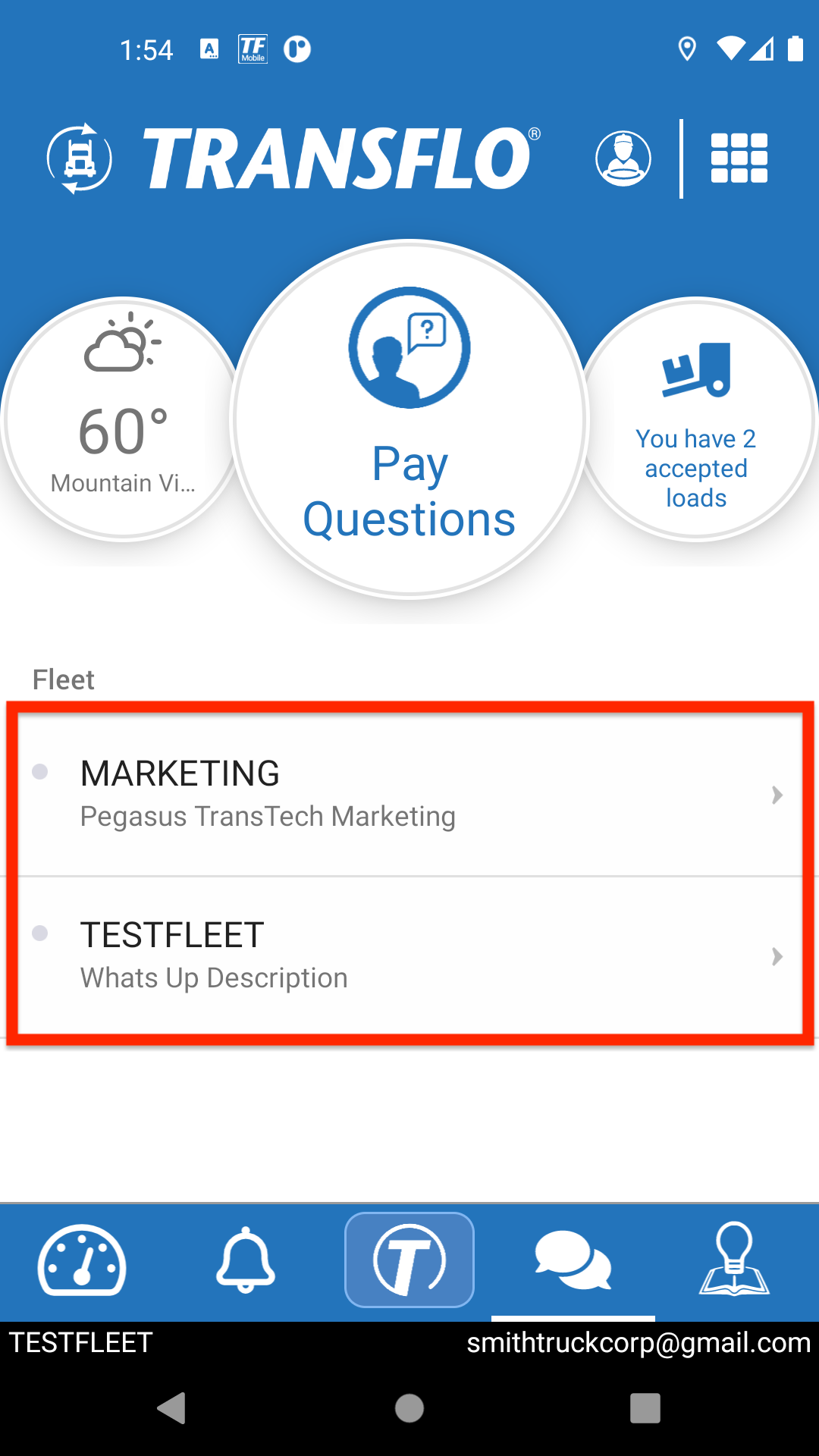This screenshot has width=819, height=1456.
Task: Open the lightbulb book tab
Action: (734, 1260)
